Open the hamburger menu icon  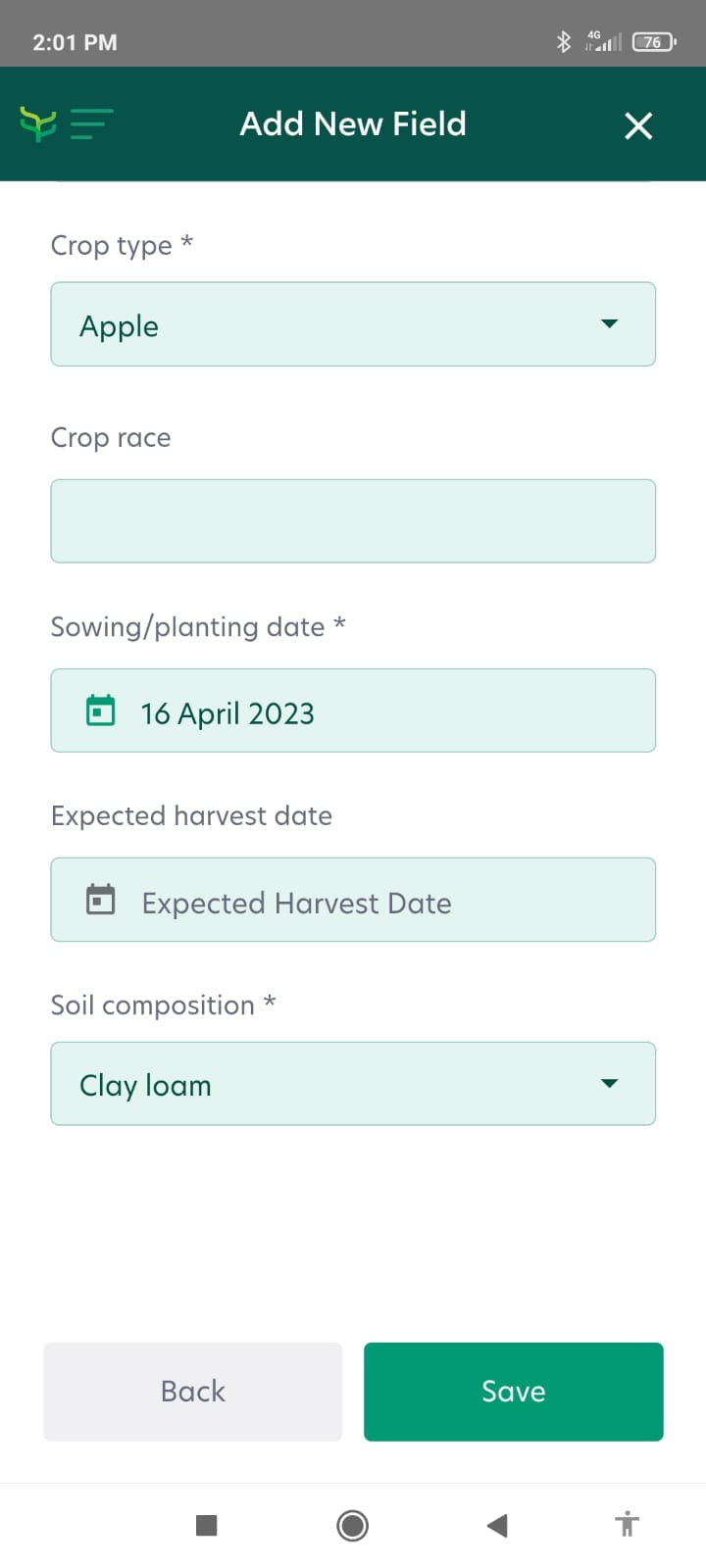coord(91,124)
